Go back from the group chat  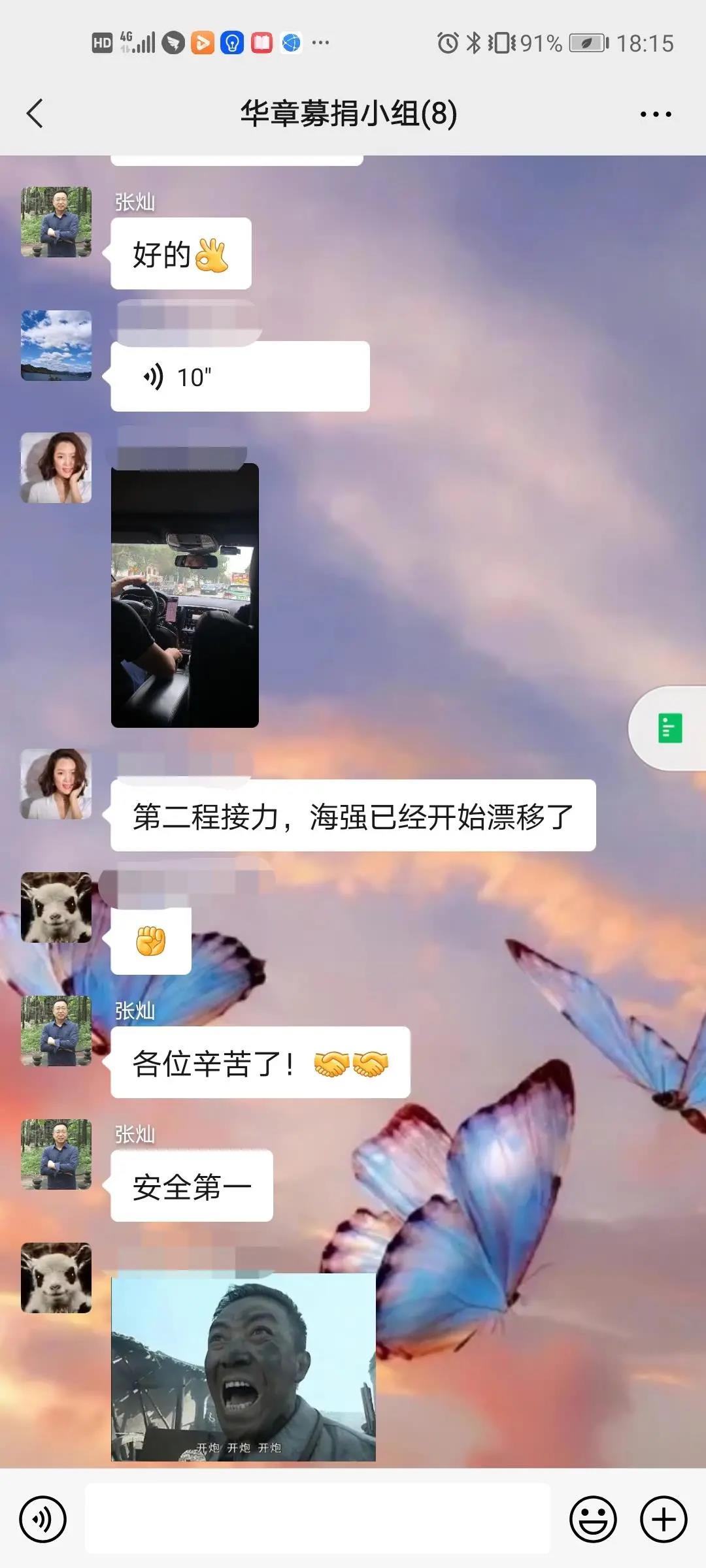35,114
